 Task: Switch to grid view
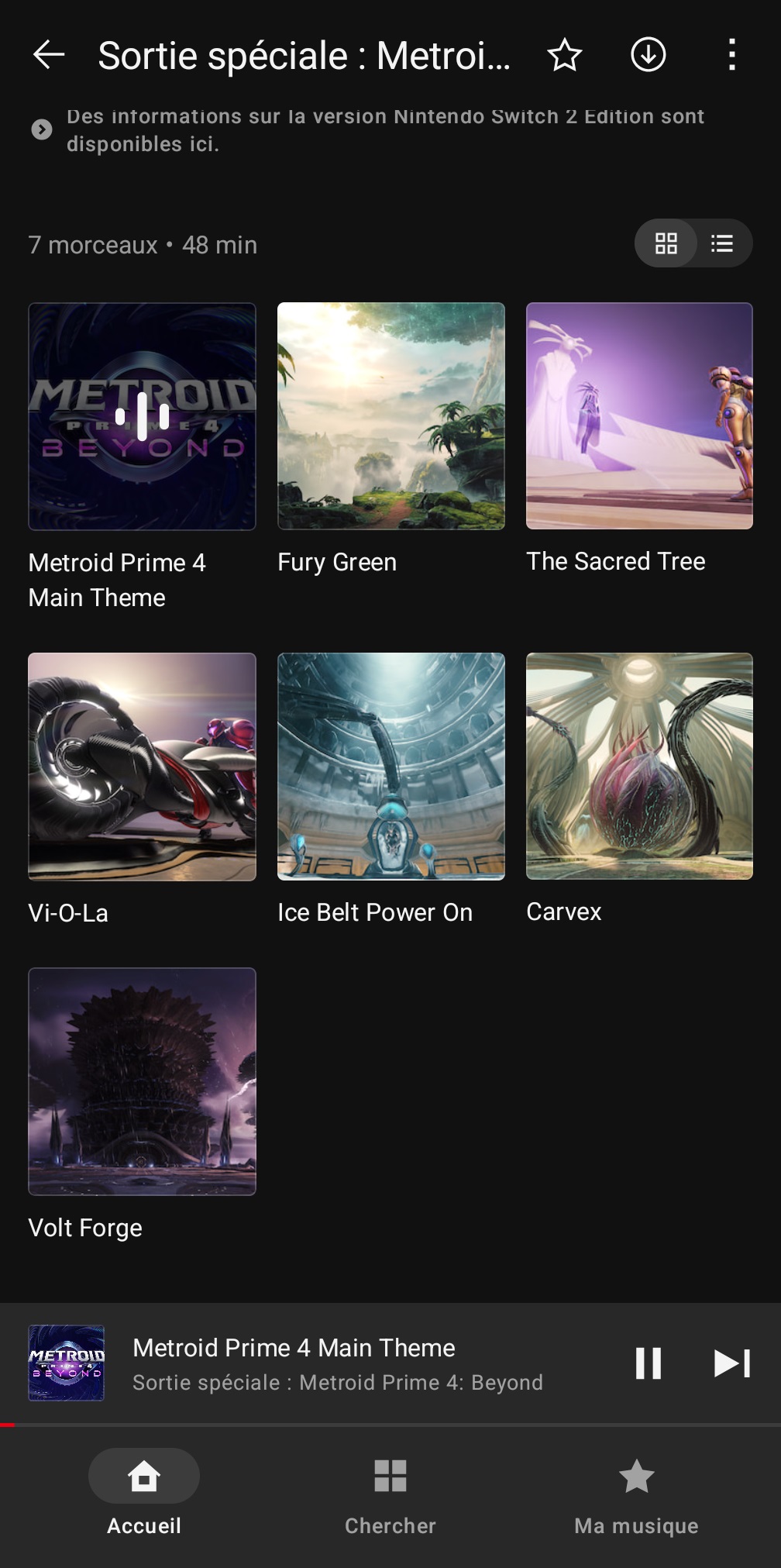666,243
